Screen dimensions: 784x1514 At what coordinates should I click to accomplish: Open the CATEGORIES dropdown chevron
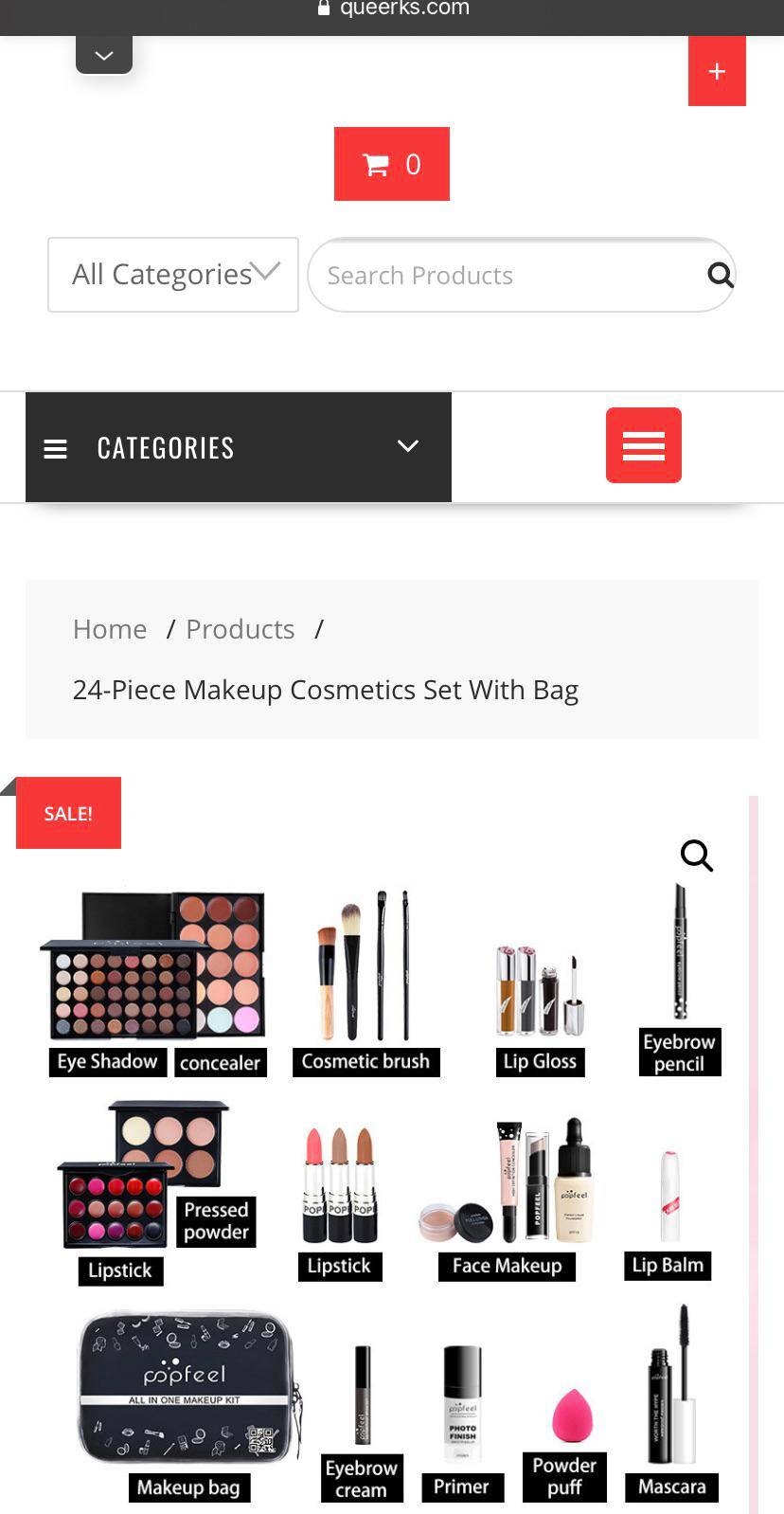[407, 445]
